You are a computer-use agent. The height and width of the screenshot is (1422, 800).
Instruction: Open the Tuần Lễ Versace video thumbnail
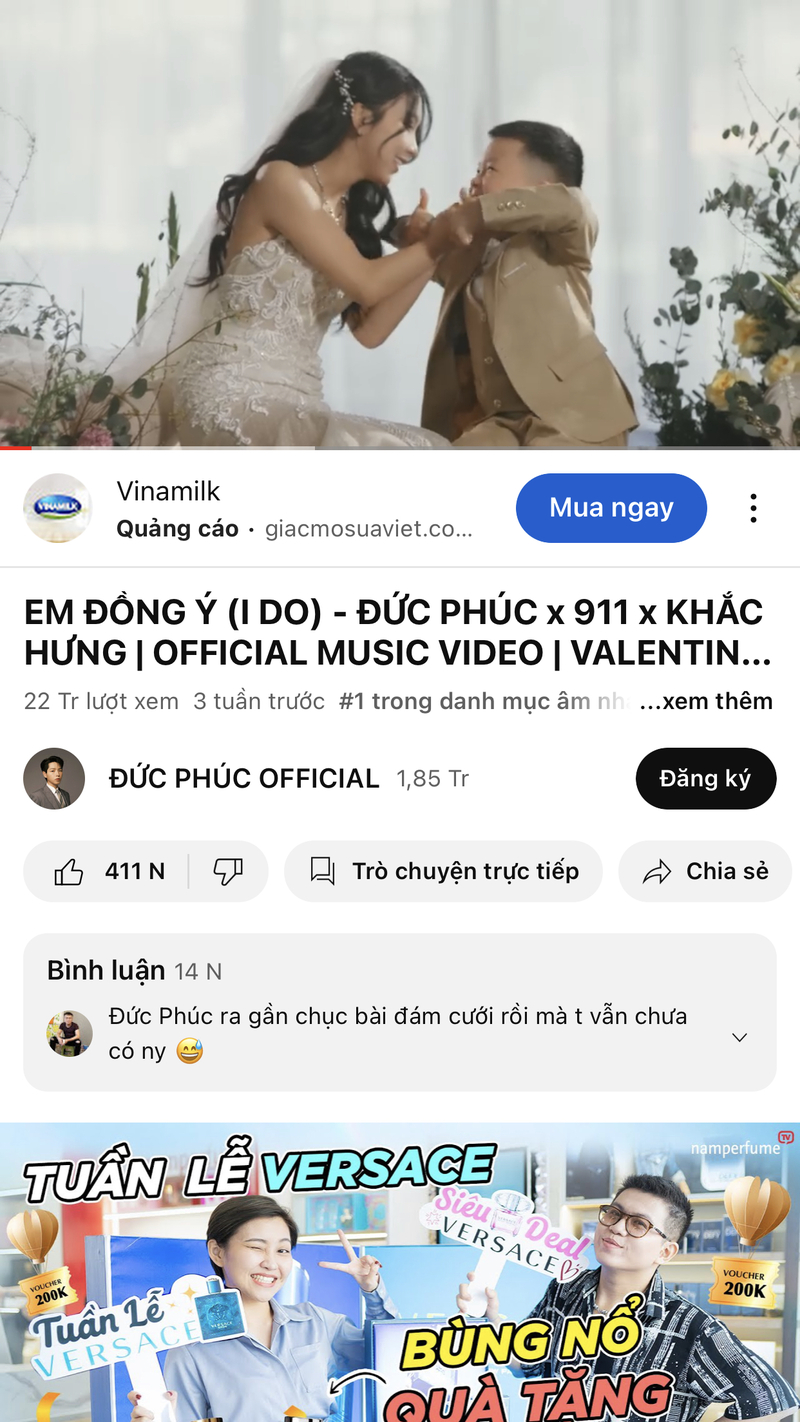(x=400, y=1270)
